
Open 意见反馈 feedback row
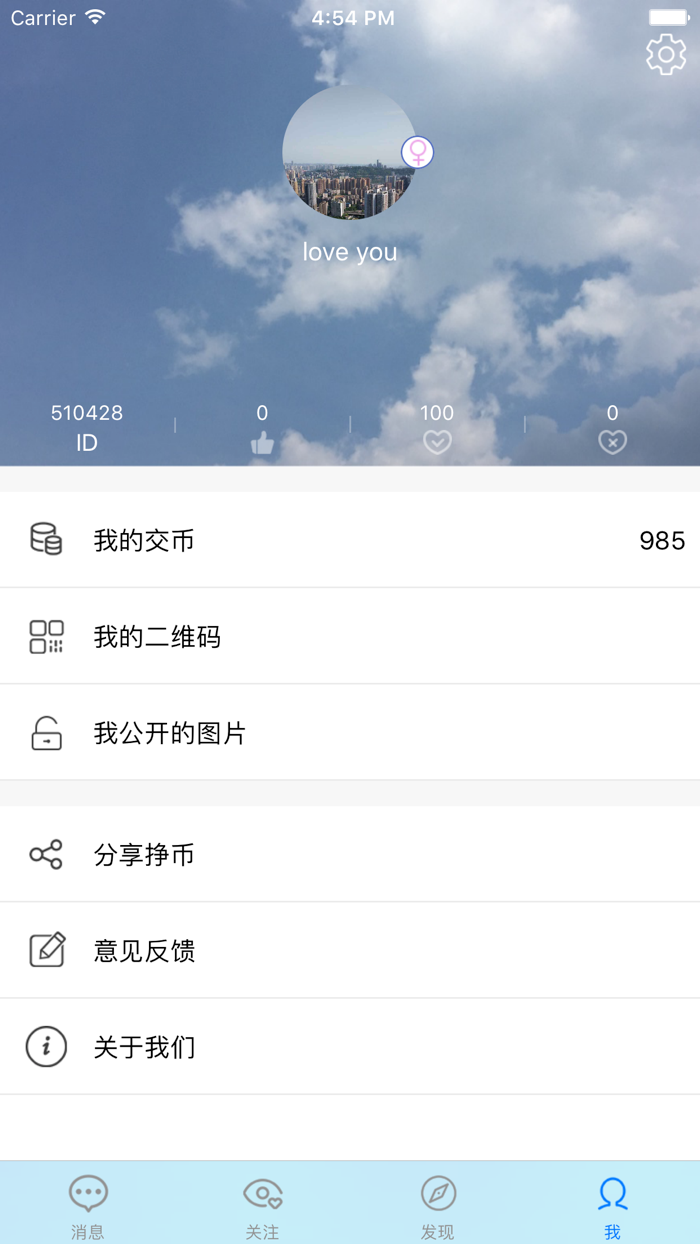point(350,950)
